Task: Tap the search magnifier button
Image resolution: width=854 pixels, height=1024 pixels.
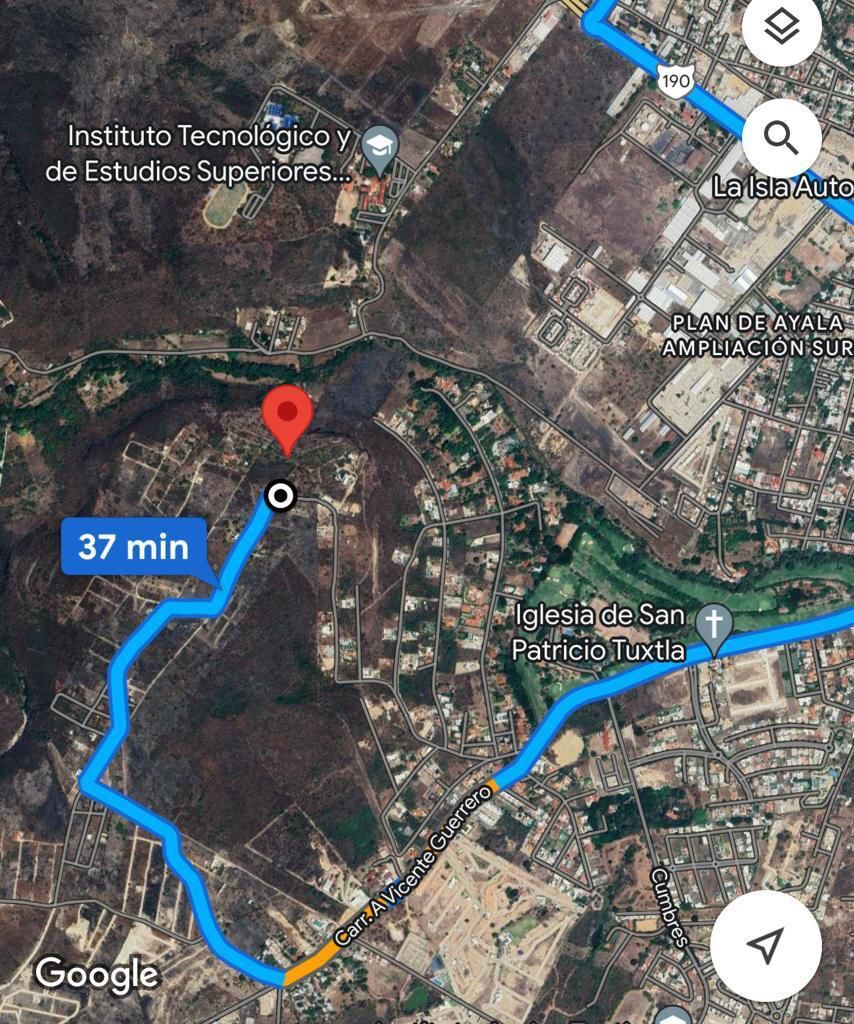Action: pos(781,138)
